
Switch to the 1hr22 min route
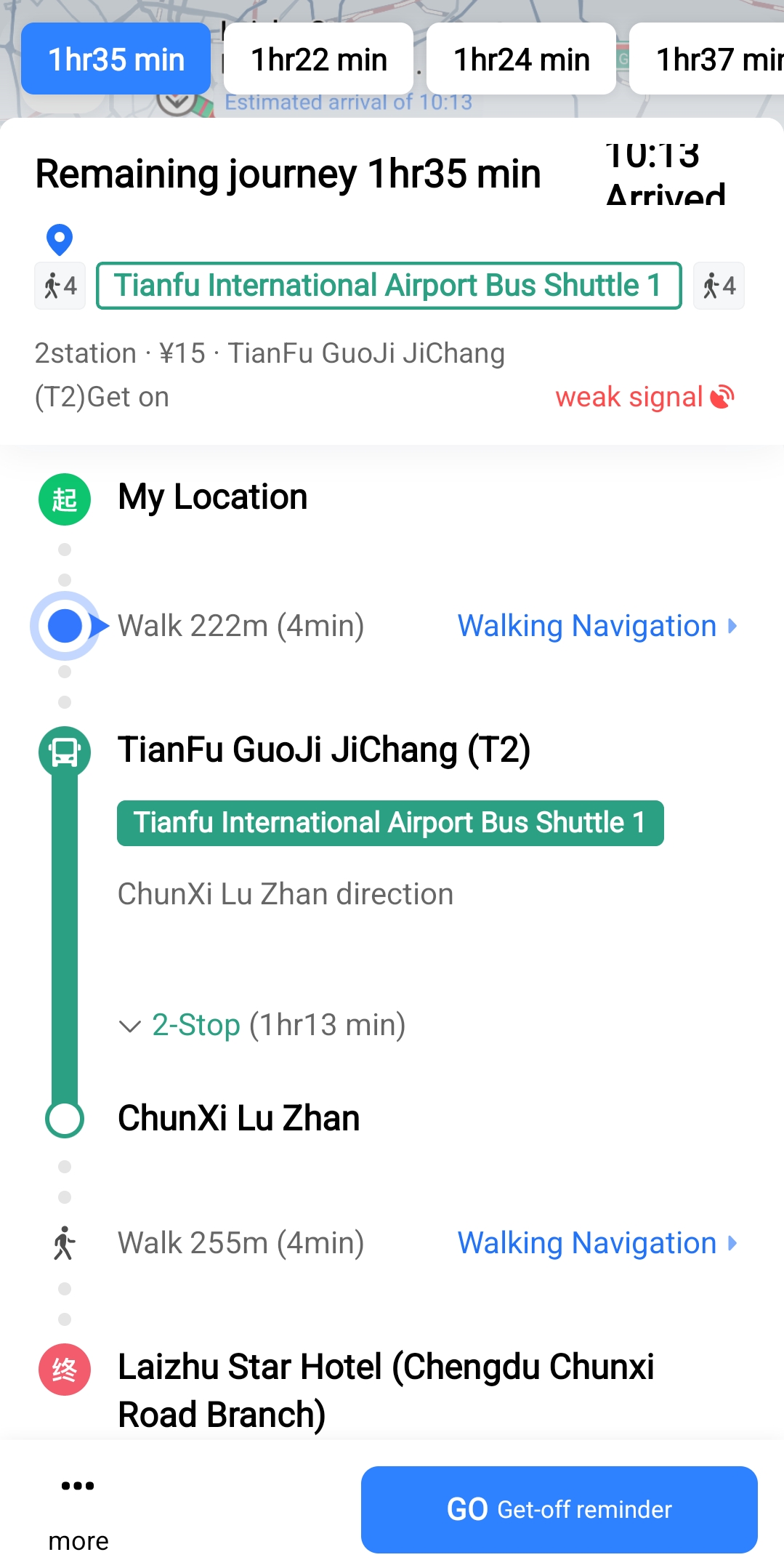pos(318,59)
